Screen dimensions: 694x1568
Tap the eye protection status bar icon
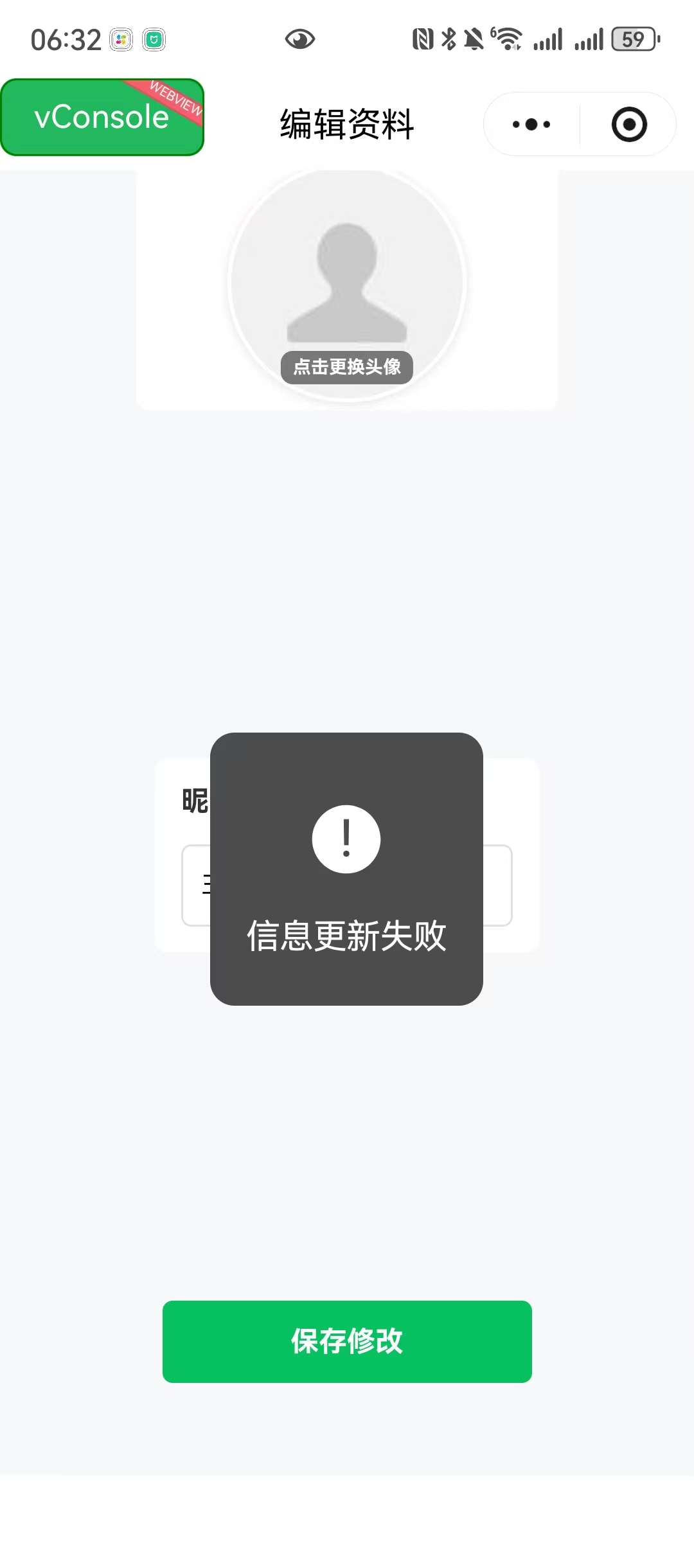click(301, 39)
